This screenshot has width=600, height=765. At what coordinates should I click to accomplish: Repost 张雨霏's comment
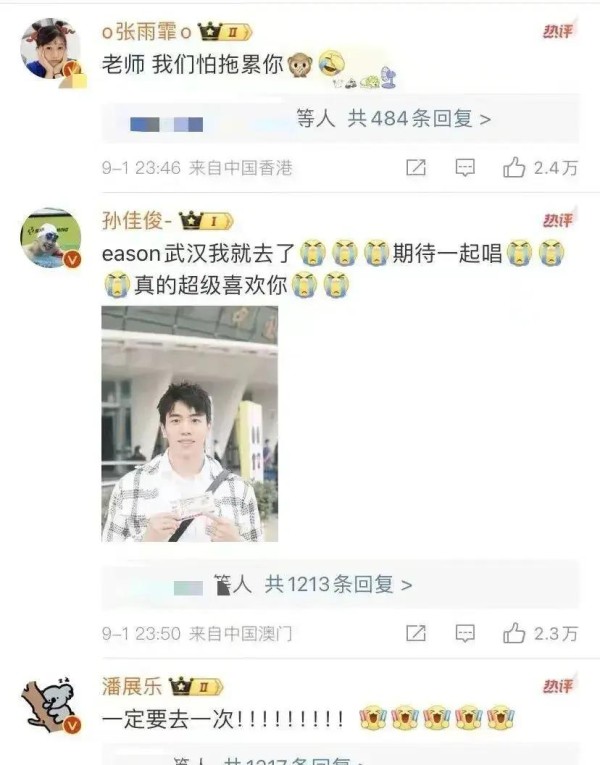[416, 168]
